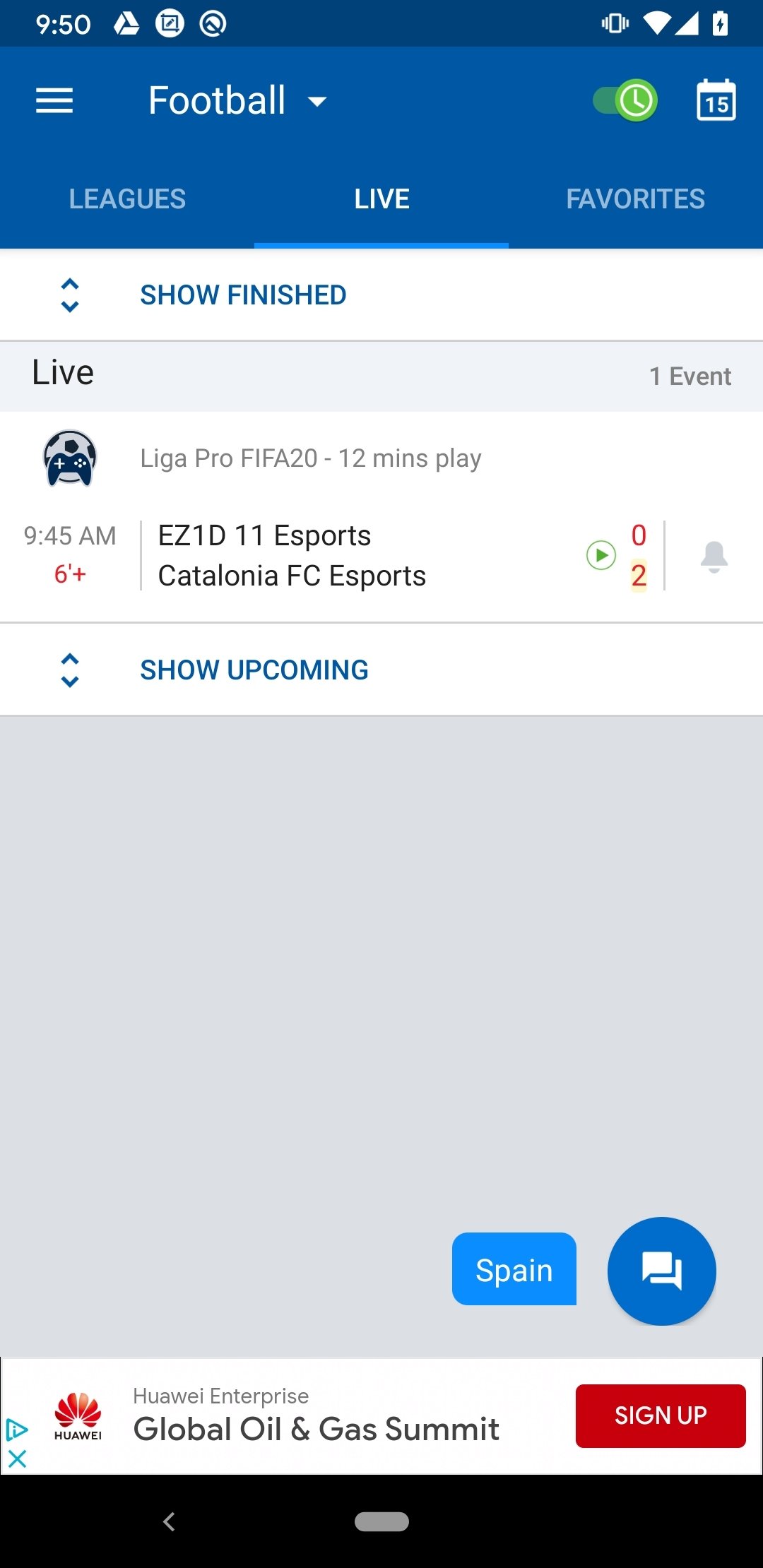The height and width of the screenshot is (1568, 763).
Task: Tap Sign Up on Huawei ad
Action: click(x=660, y=1415)
